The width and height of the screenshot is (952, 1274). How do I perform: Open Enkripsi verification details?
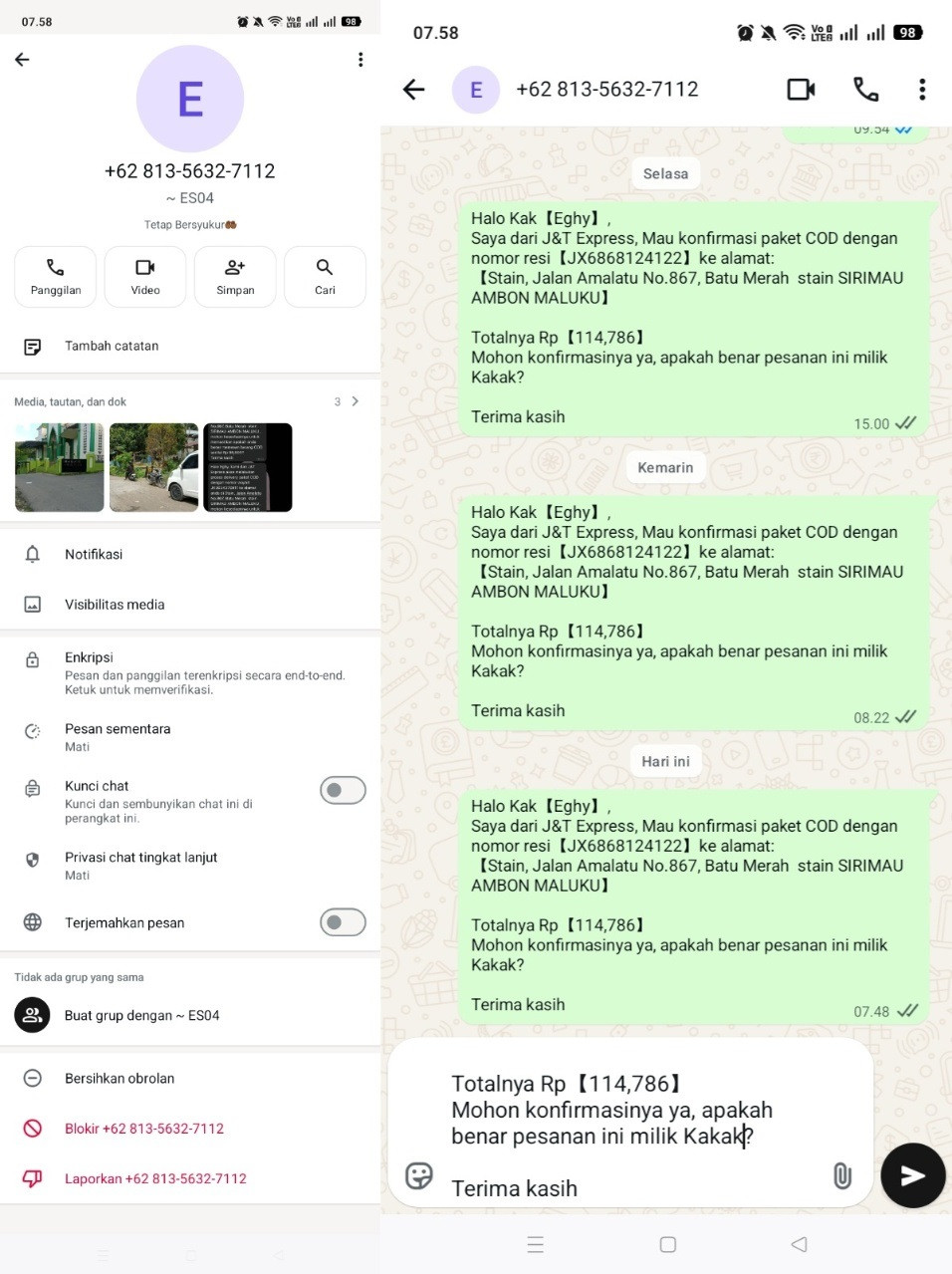(x=190, y=672)
